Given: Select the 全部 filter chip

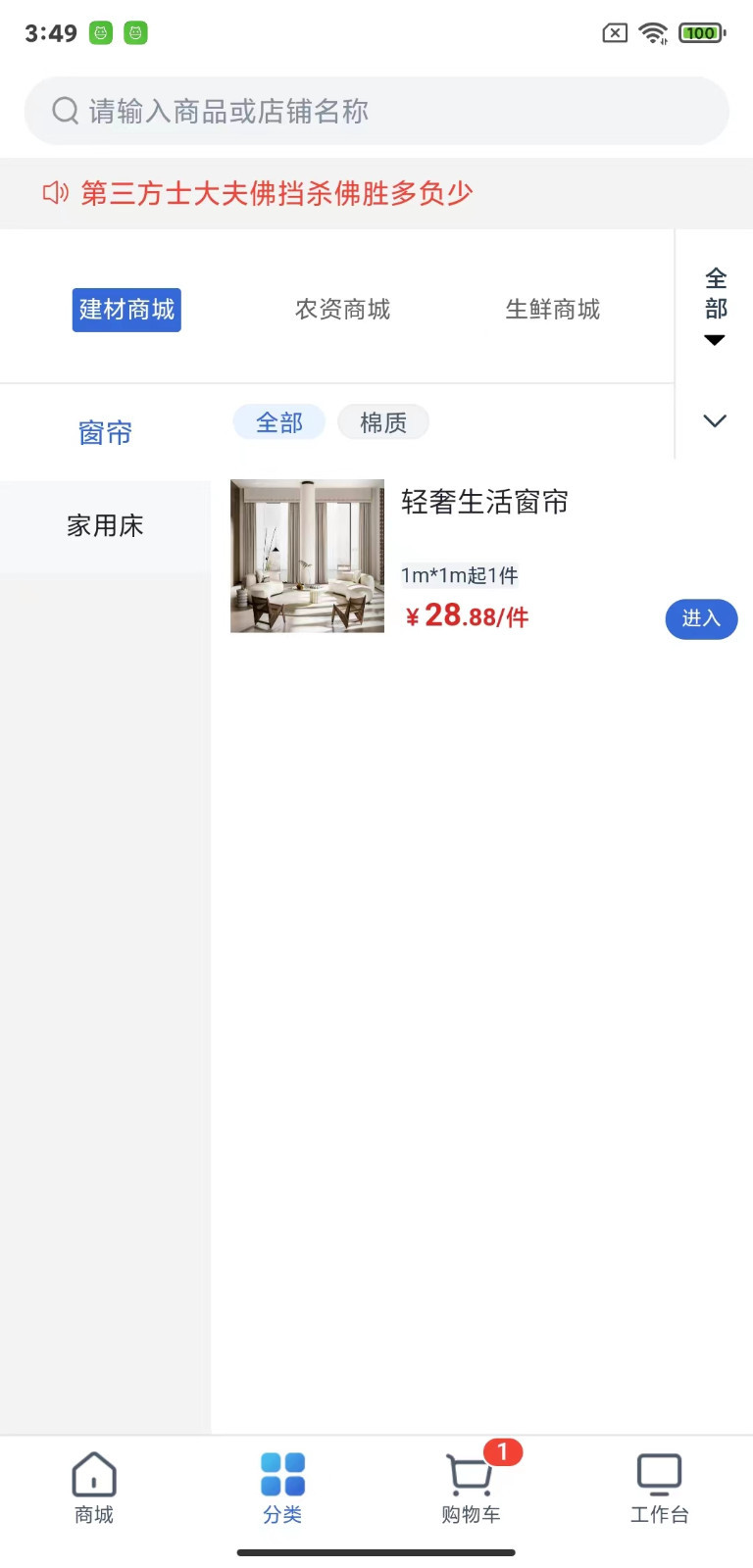Looking at the screenshot, I should click(x=278, y=421).
